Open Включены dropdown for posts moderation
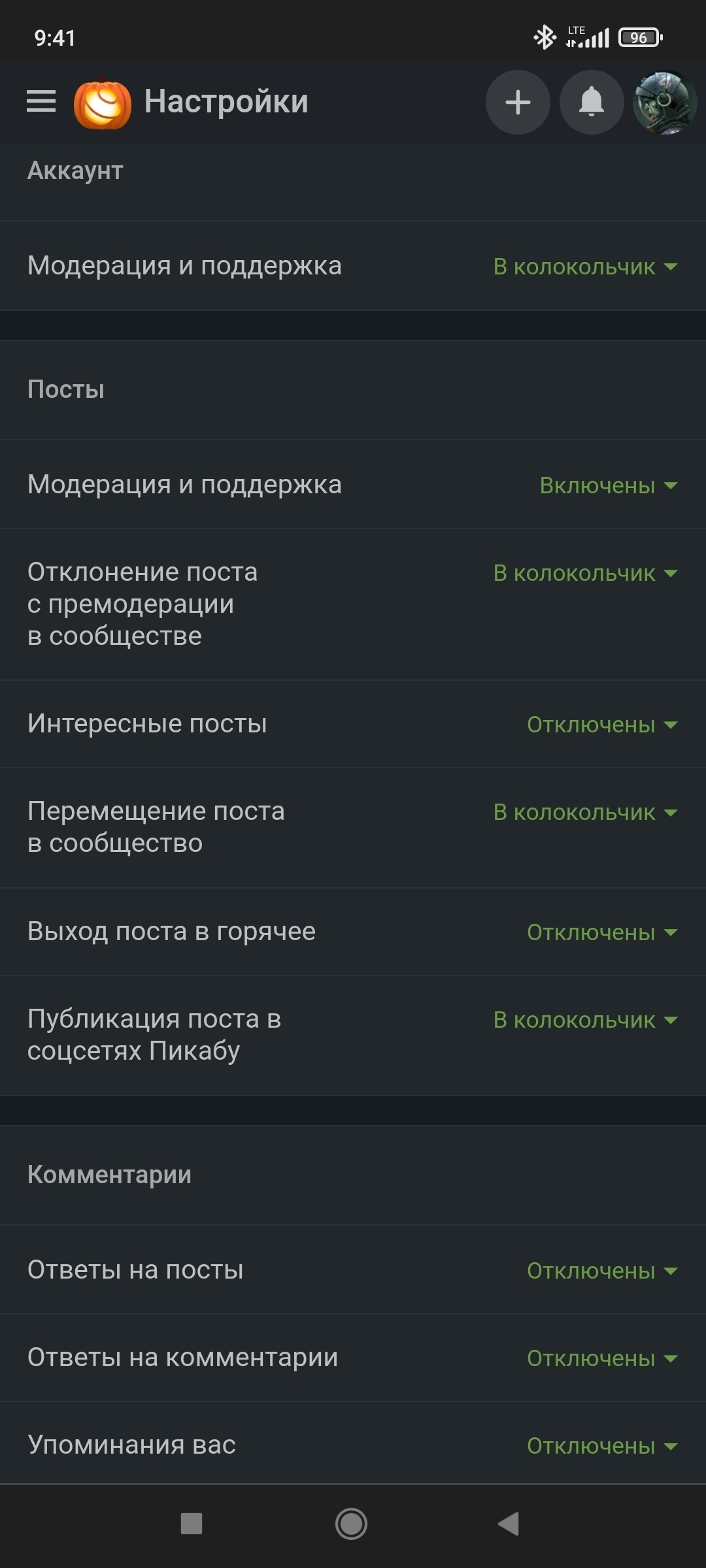The height and width of the screenshot is (1568, 706). (x=608, y=485)
